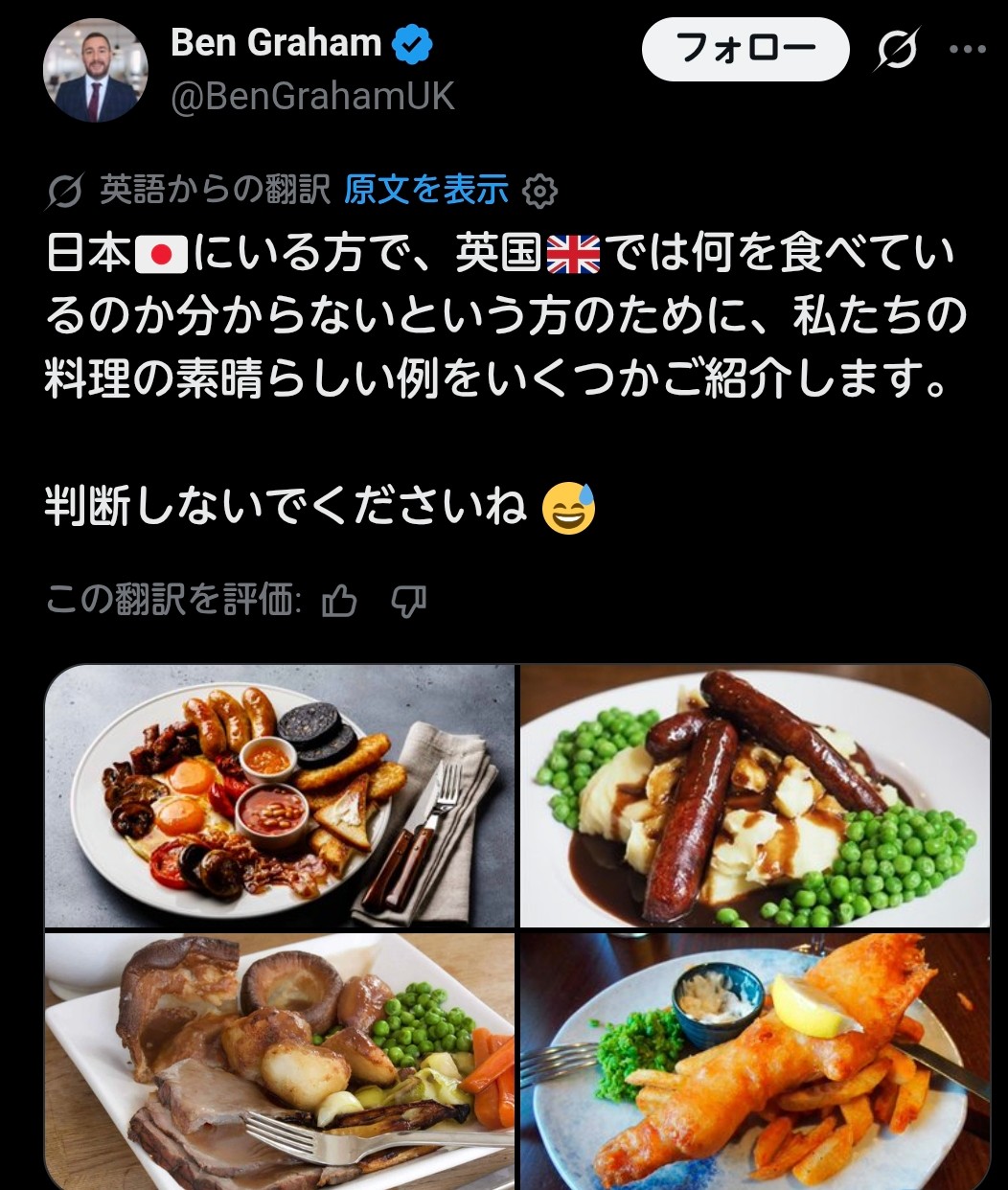Show original text via 原文を表示
Viewport: 1008px width, 1190px height.
coord(426,190)
